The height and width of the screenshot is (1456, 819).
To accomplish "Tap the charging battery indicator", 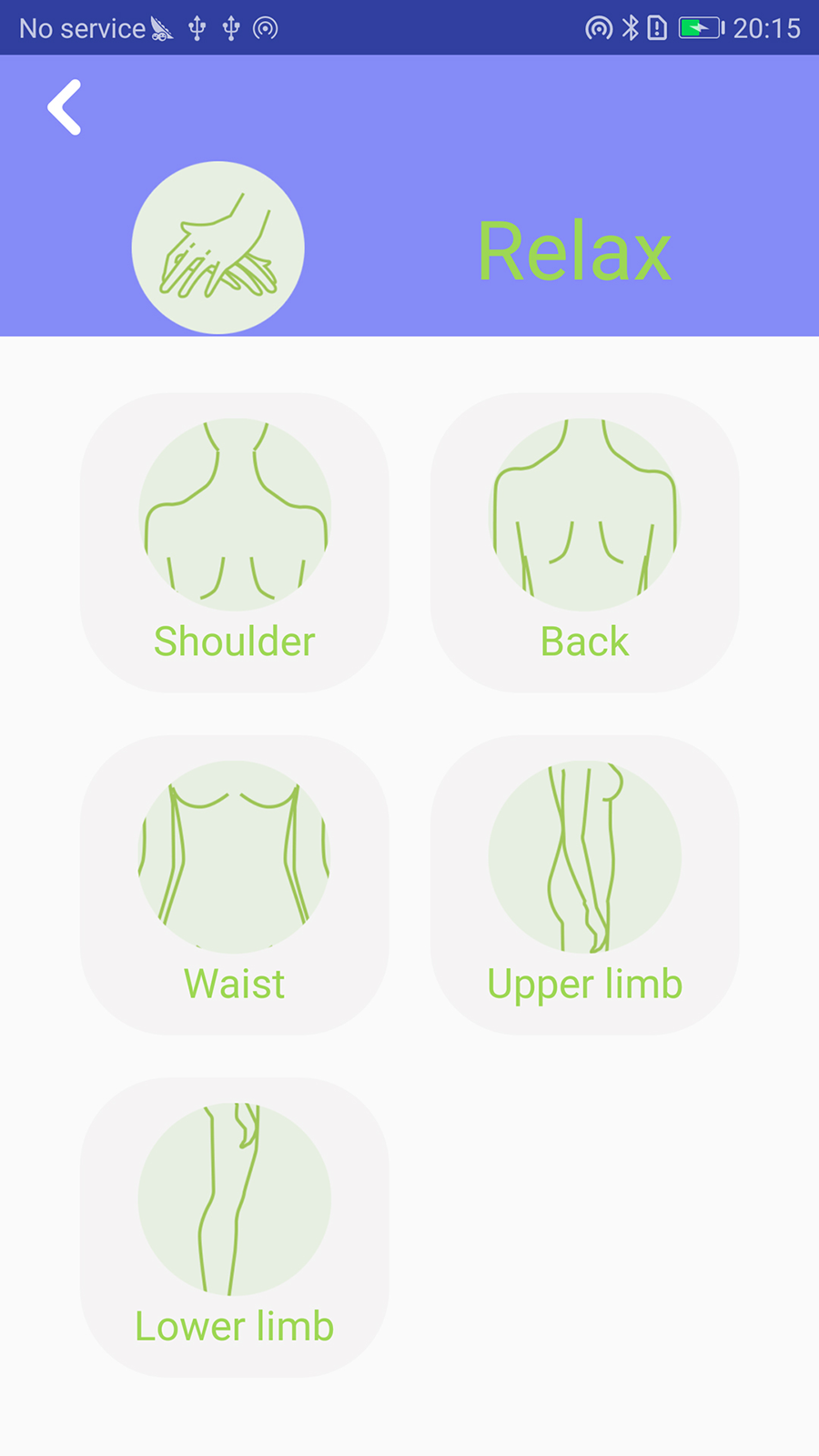I will 701,27.
